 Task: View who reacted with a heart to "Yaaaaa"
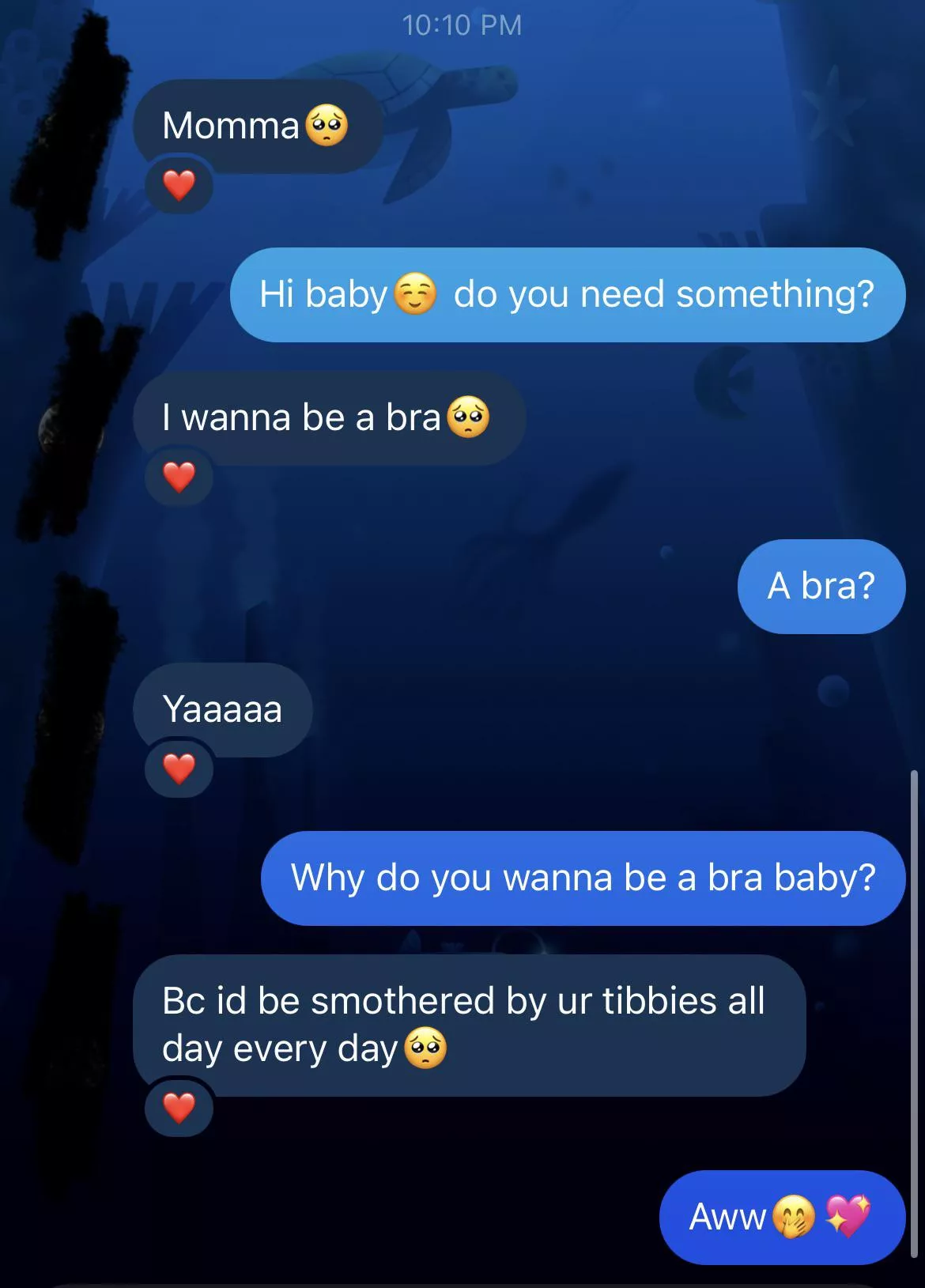point(179,769)
